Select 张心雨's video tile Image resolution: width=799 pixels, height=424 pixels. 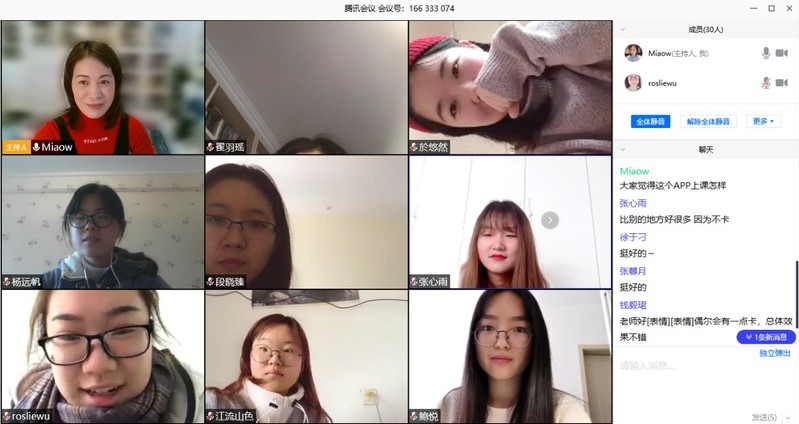coord(509,222)
